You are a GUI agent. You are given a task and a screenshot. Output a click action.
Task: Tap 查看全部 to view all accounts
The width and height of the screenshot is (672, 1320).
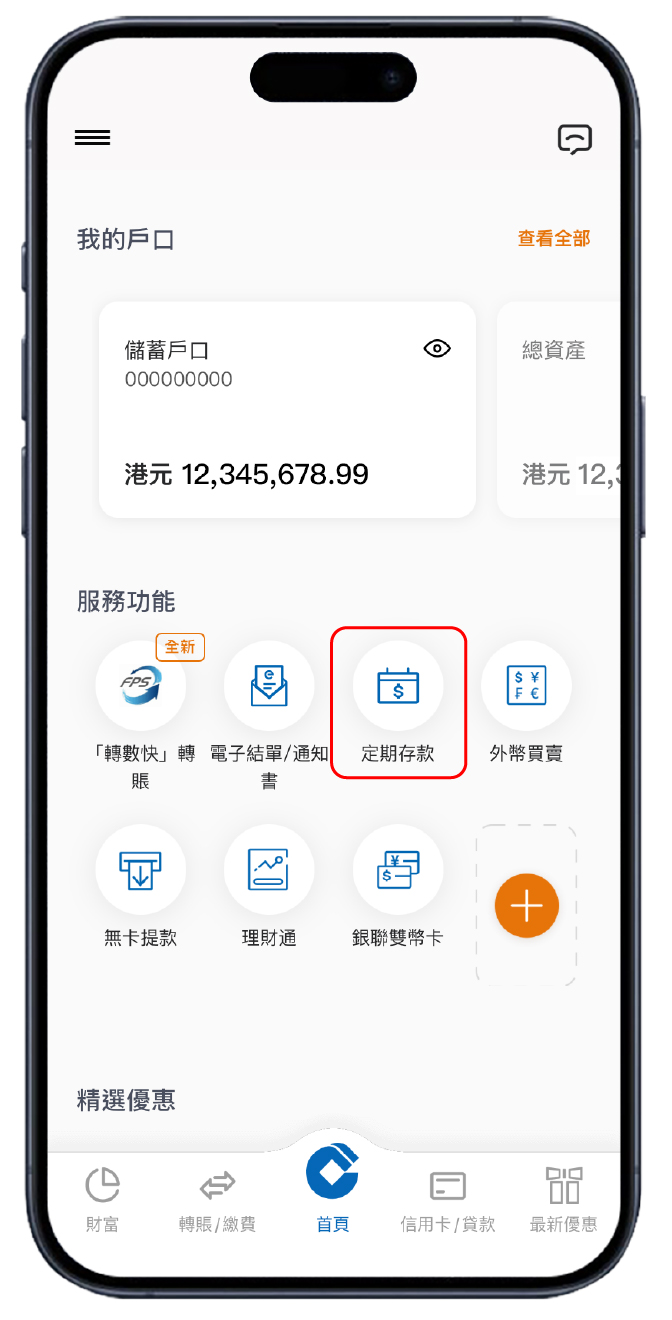pos(553,239)
